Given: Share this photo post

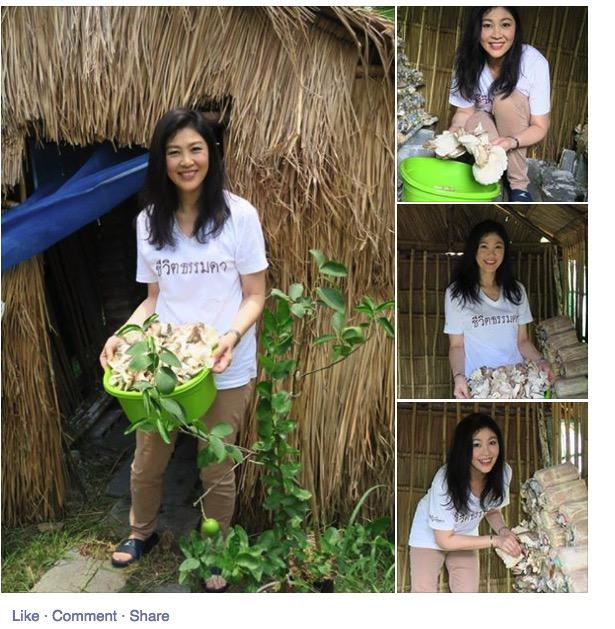Looking at the screenshot, I should (x=149, y=616).
